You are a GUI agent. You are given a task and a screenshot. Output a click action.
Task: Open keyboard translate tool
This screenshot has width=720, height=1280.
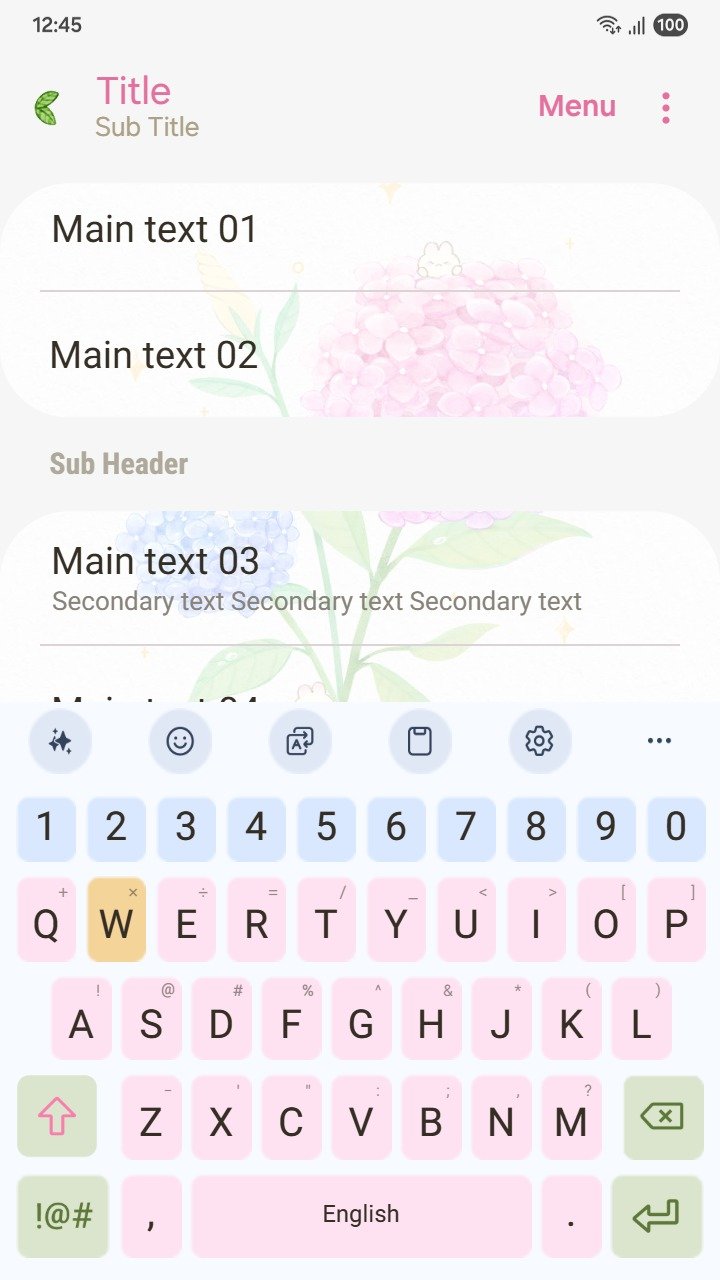[x=300, y=741]
